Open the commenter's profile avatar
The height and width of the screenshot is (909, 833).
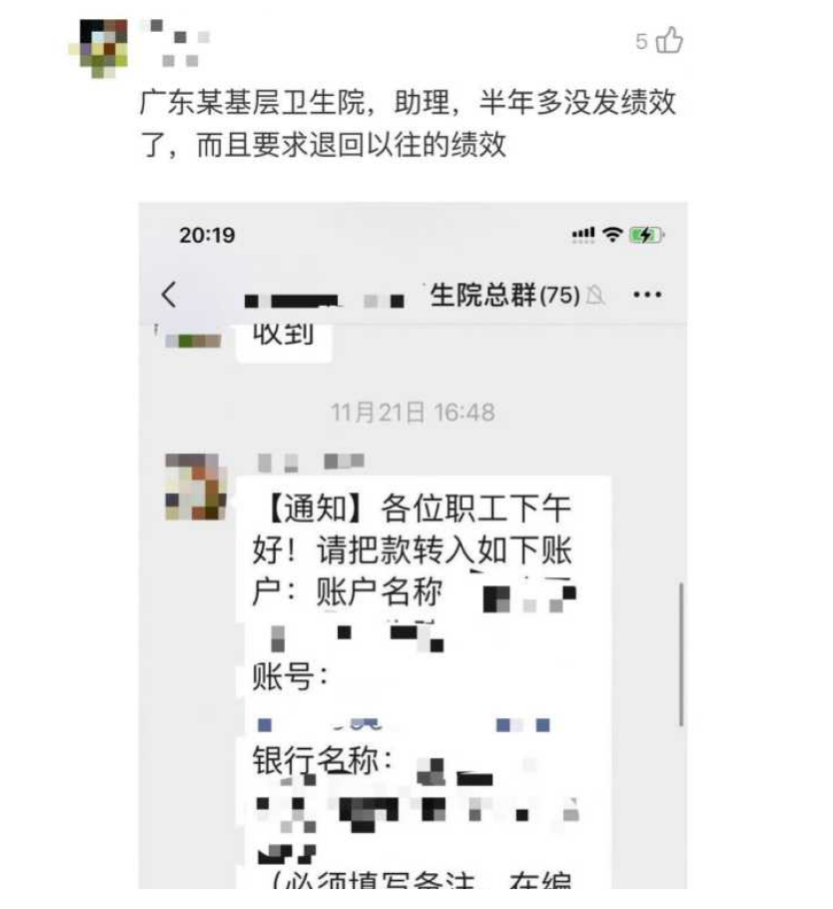(x=103, y=45)
